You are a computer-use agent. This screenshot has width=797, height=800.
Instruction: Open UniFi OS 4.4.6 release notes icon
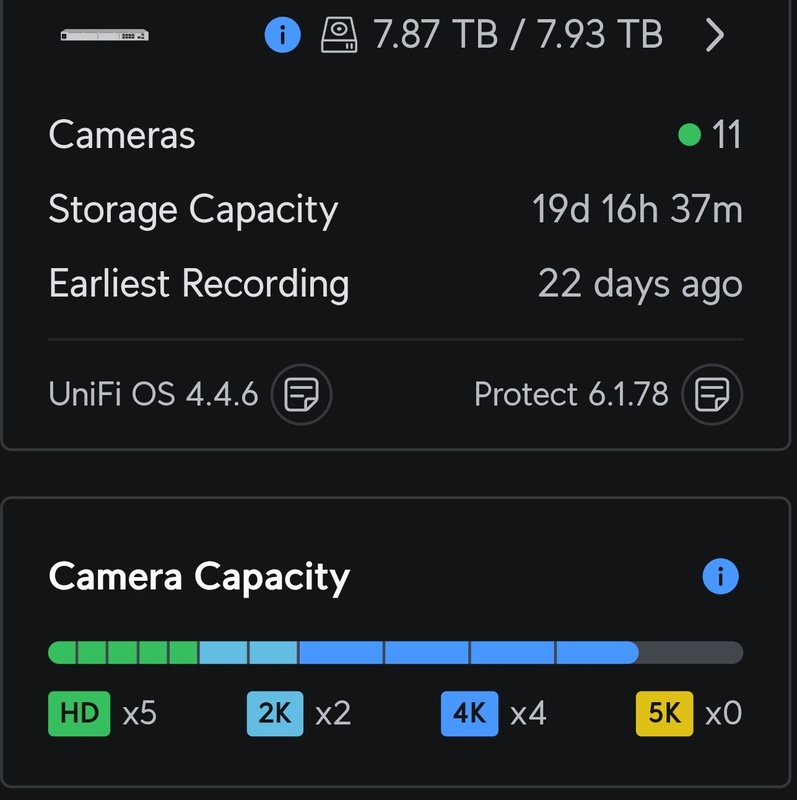[x=300, y=393]
